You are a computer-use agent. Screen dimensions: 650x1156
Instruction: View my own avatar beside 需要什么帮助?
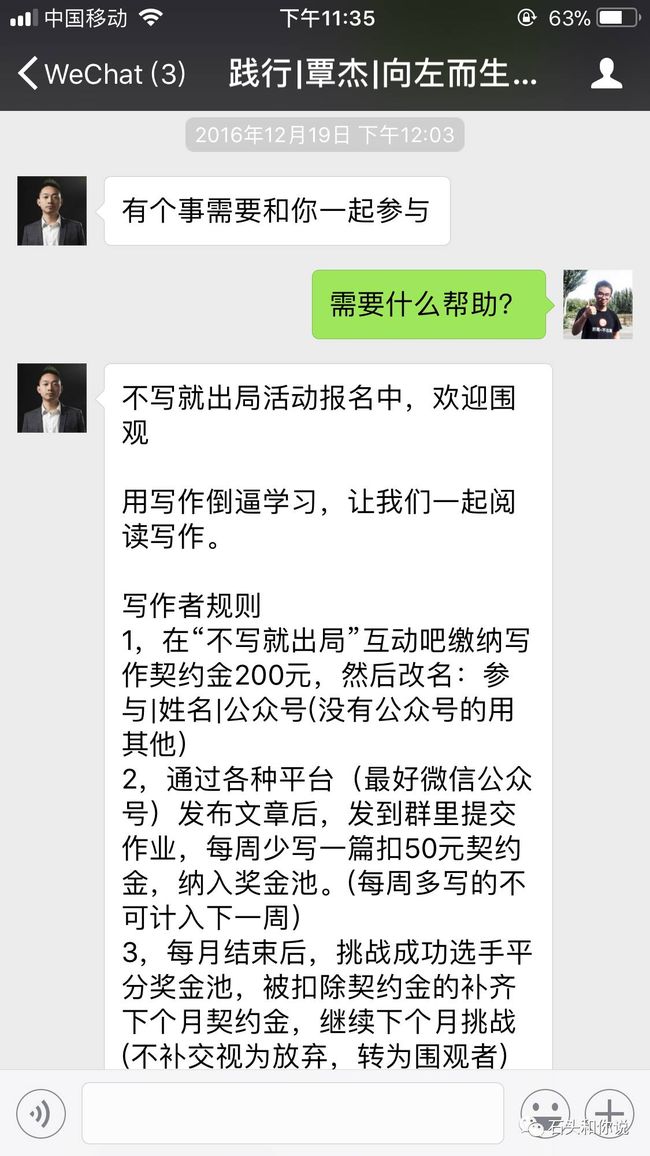(x=598, y=304)
